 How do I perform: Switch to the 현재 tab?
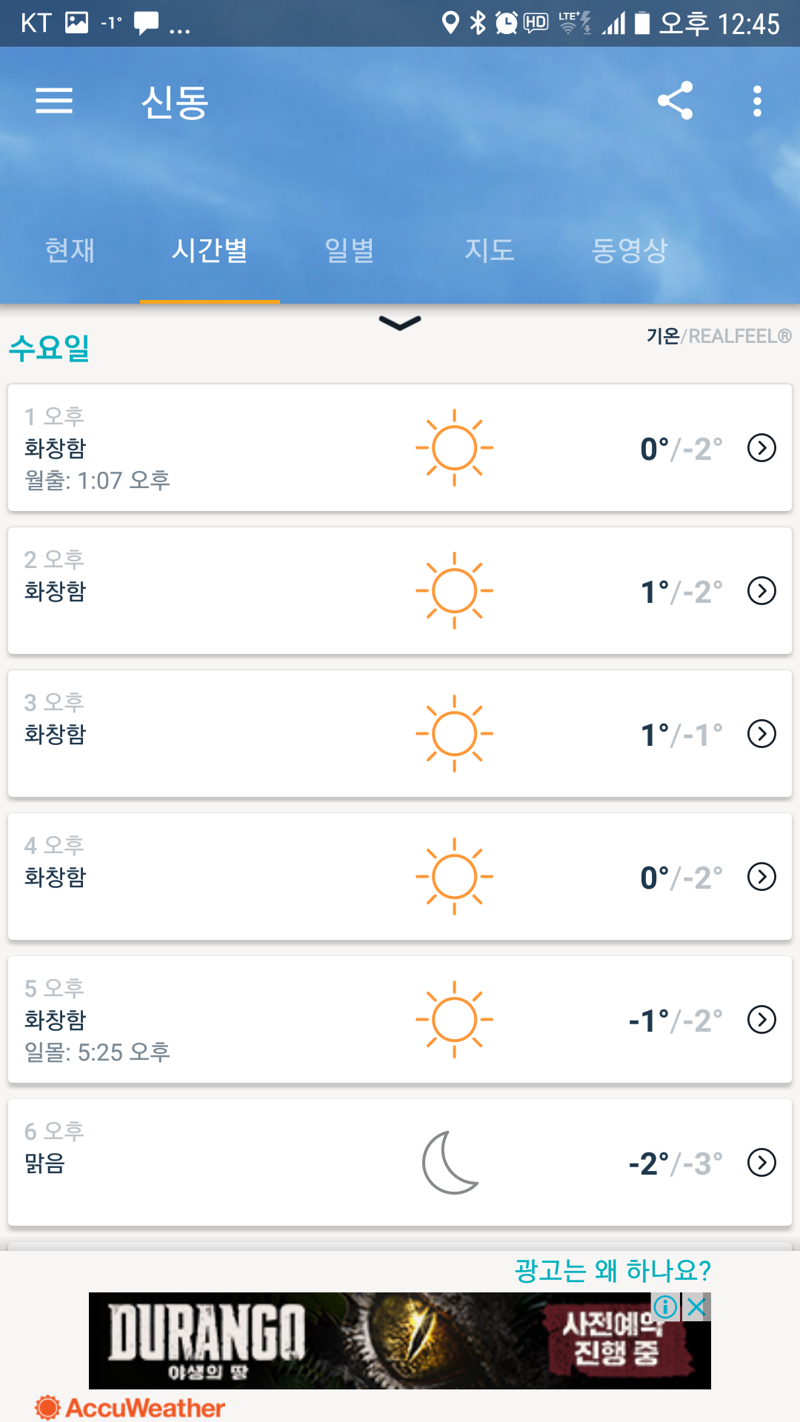[x=70, y=250]
